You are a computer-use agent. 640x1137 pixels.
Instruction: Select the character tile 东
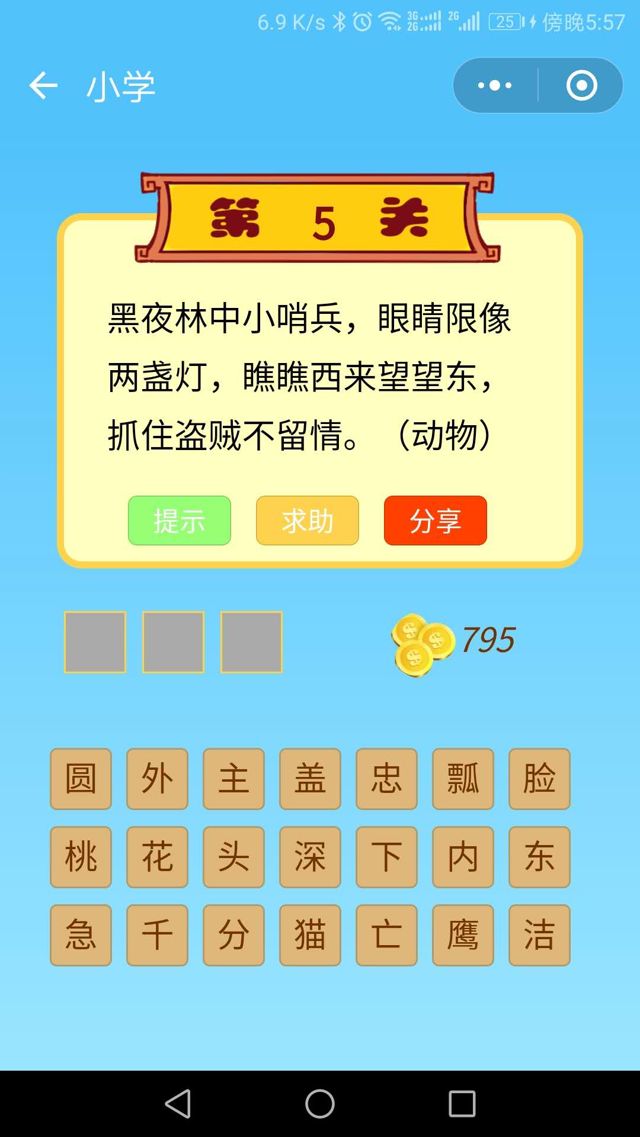539,857
